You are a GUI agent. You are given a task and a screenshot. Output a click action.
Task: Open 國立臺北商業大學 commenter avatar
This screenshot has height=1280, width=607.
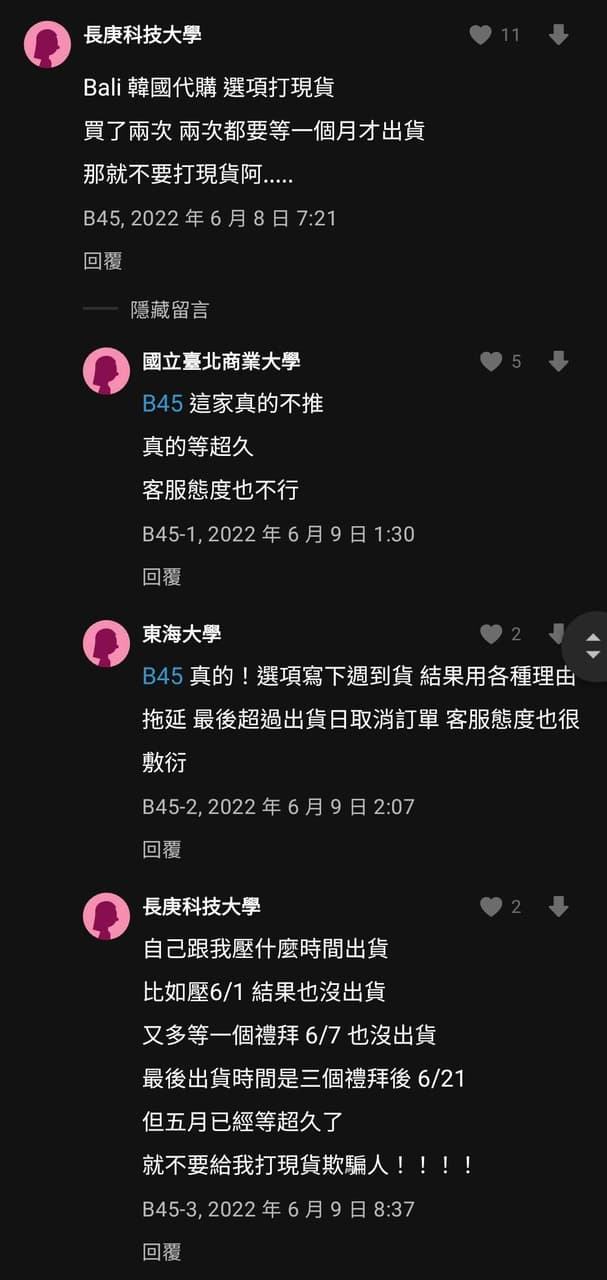[x=106, y=371]
